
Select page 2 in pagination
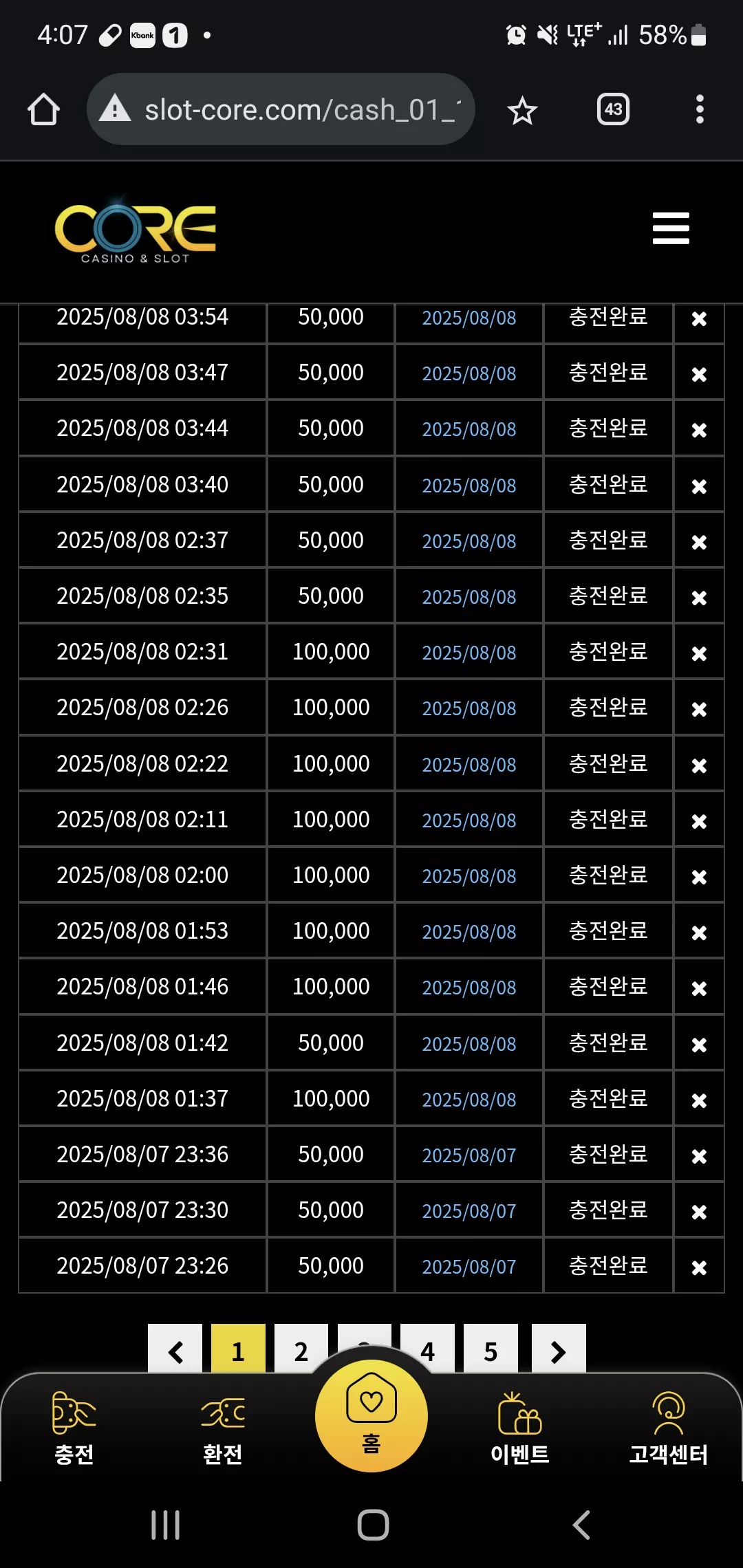(x=301, y=1349)
